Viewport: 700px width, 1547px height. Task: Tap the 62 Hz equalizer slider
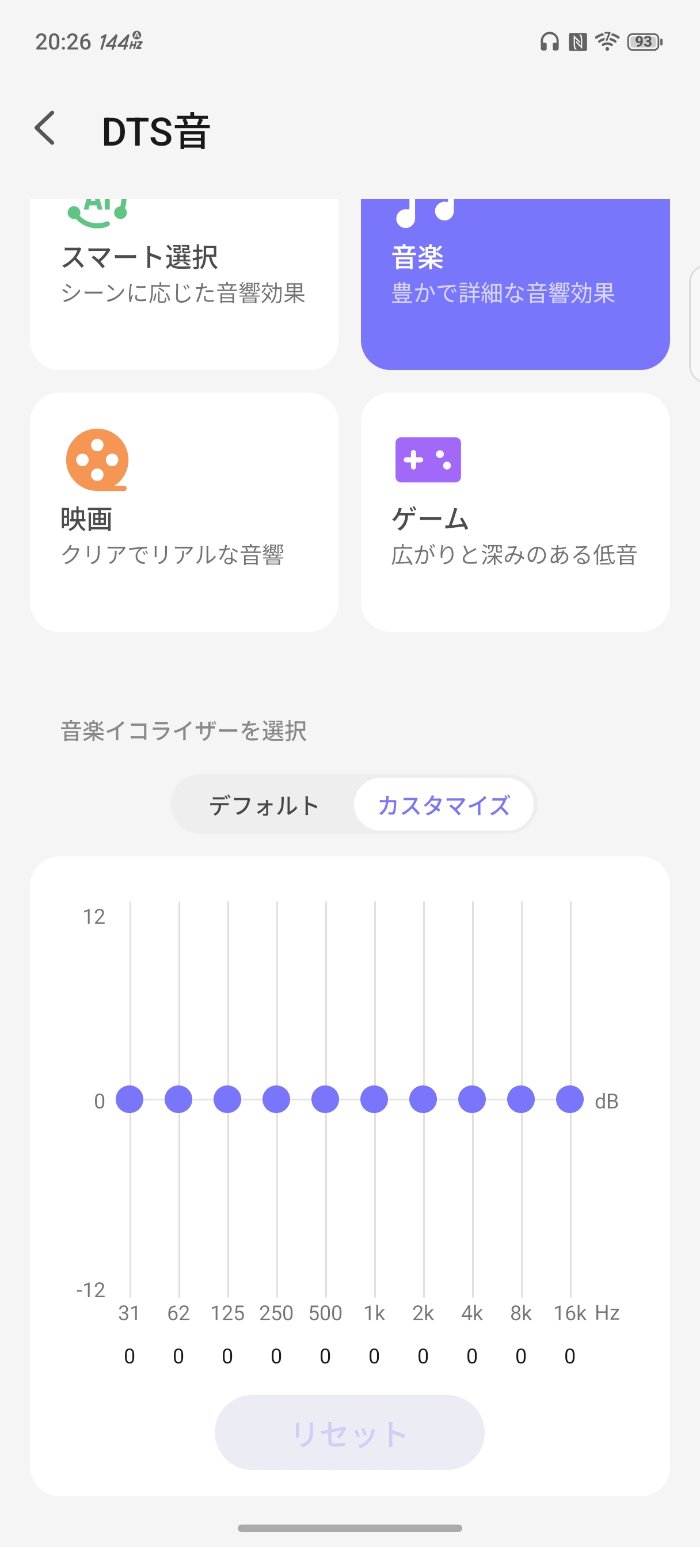[178, 1099]
